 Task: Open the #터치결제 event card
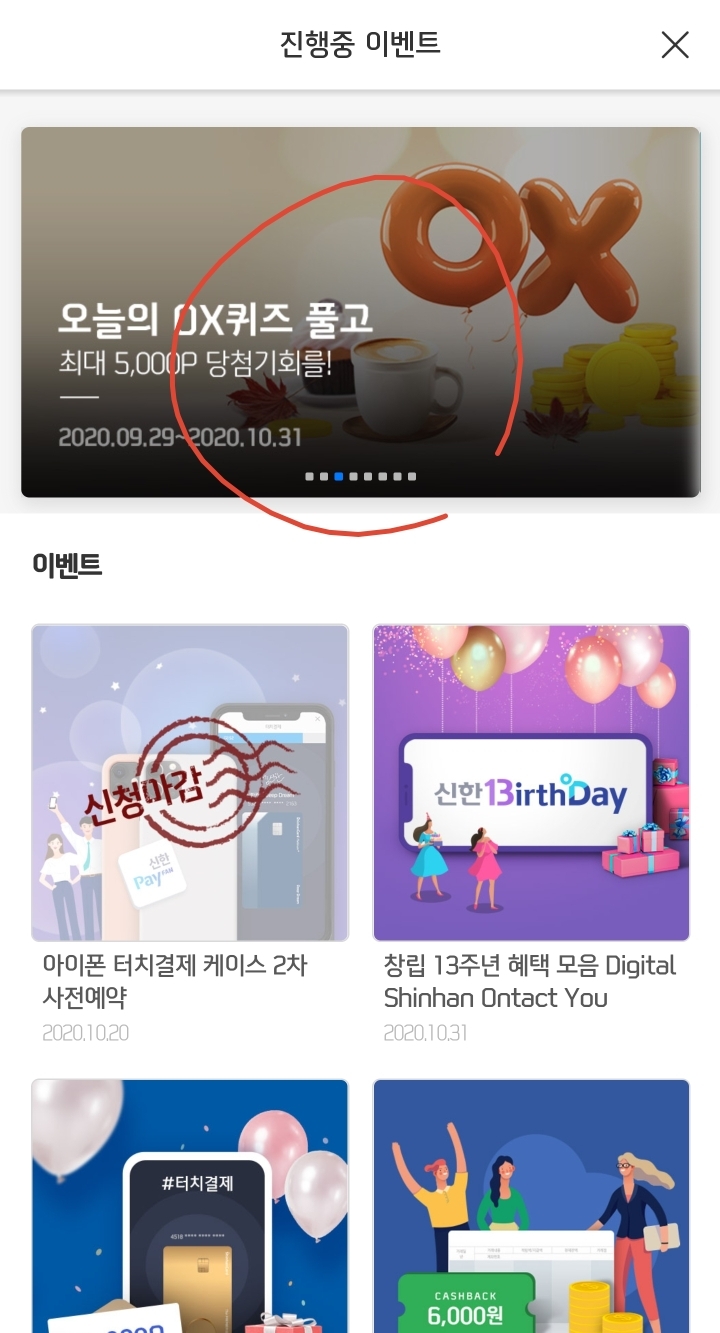click(190, 1205)
